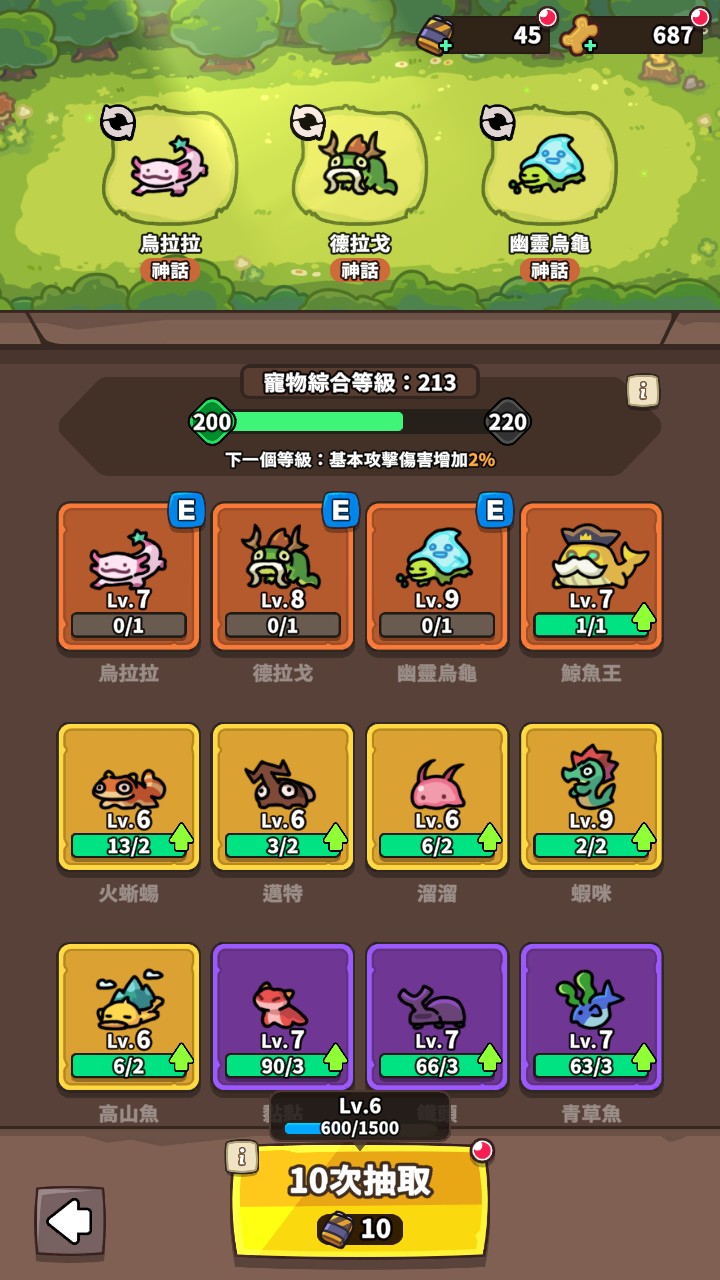Viewport: 720px width, 1280px height.
Task: Swap the equipped 幽靈烏龜 pet slot
Action: click(498, 123)
